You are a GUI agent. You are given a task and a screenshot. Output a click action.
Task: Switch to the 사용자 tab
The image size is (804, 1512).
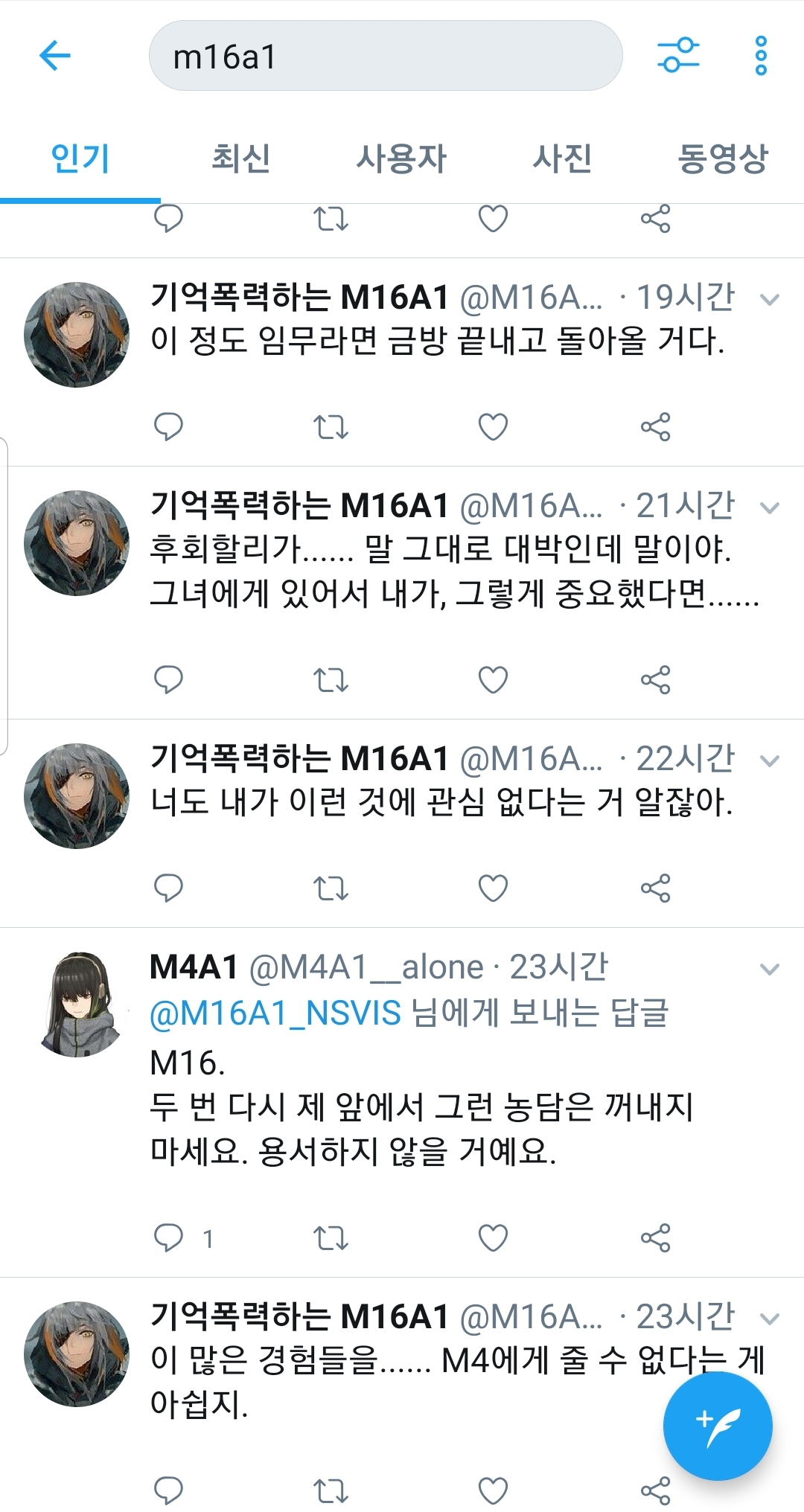(401, 158)
